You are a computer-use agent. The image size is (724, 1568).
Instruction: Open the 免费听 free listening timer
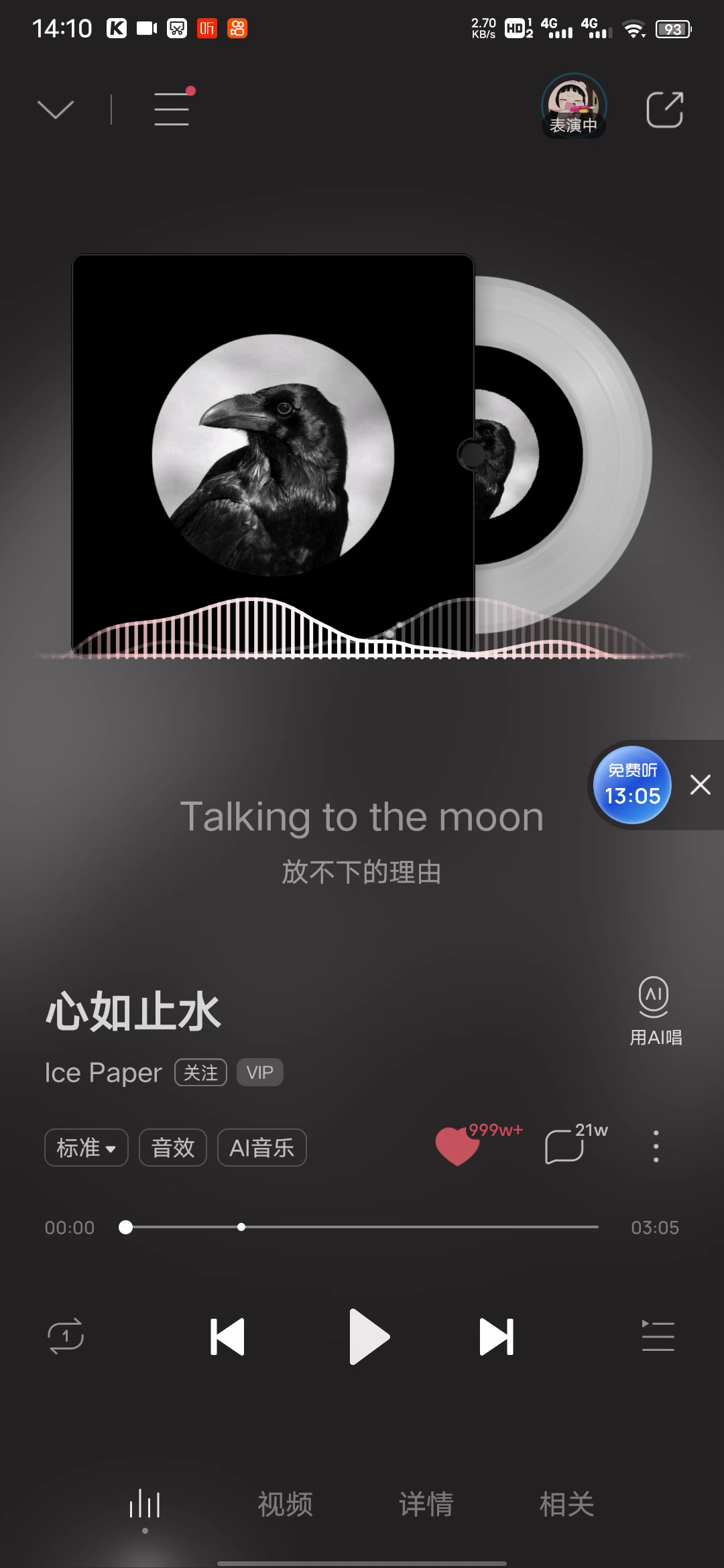[x=632, y=785]
